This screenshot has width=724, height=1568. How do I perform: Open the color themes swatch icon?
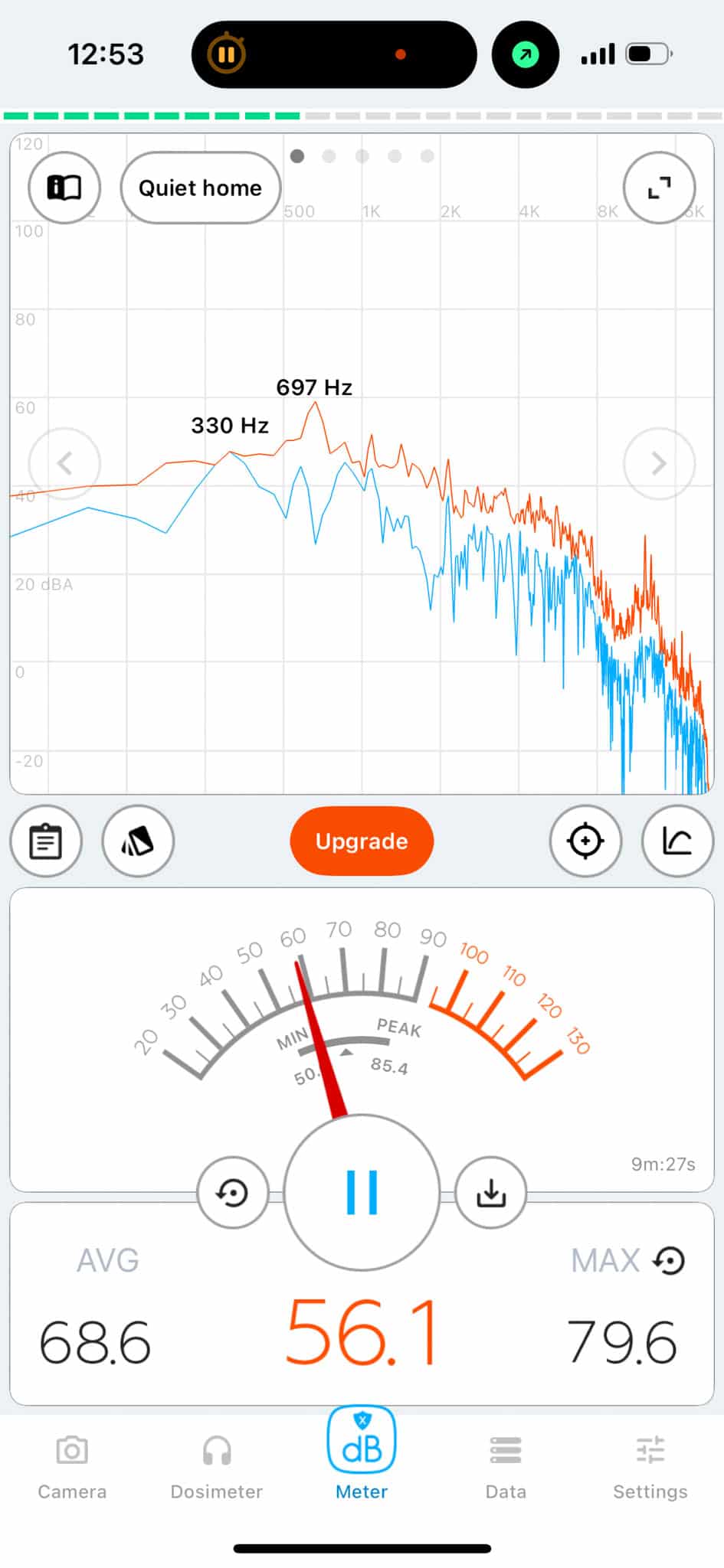click(x=138, y=841)
